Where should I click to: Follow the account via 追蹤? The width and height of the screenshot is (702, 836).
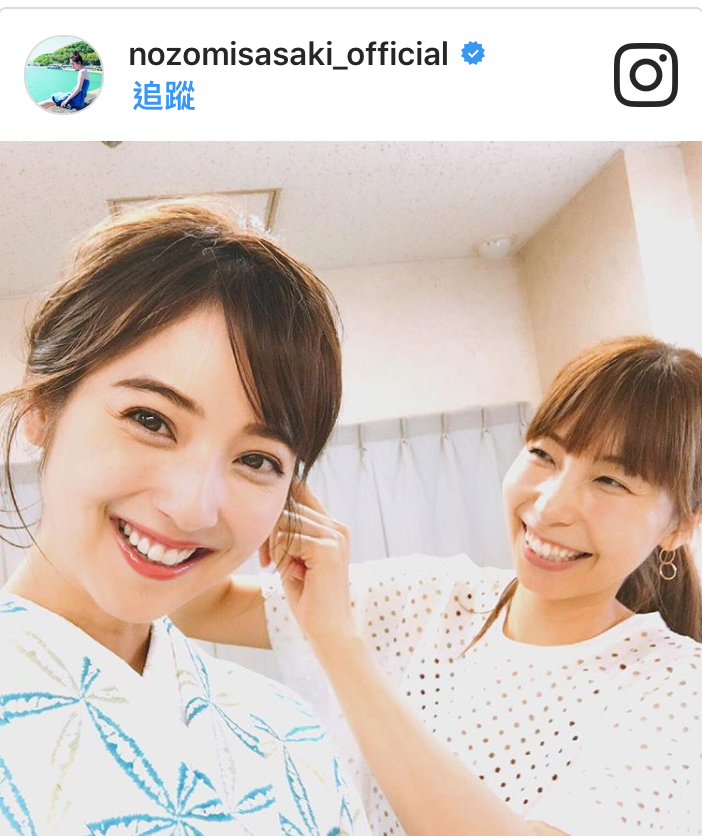click(x=163, y=97)
